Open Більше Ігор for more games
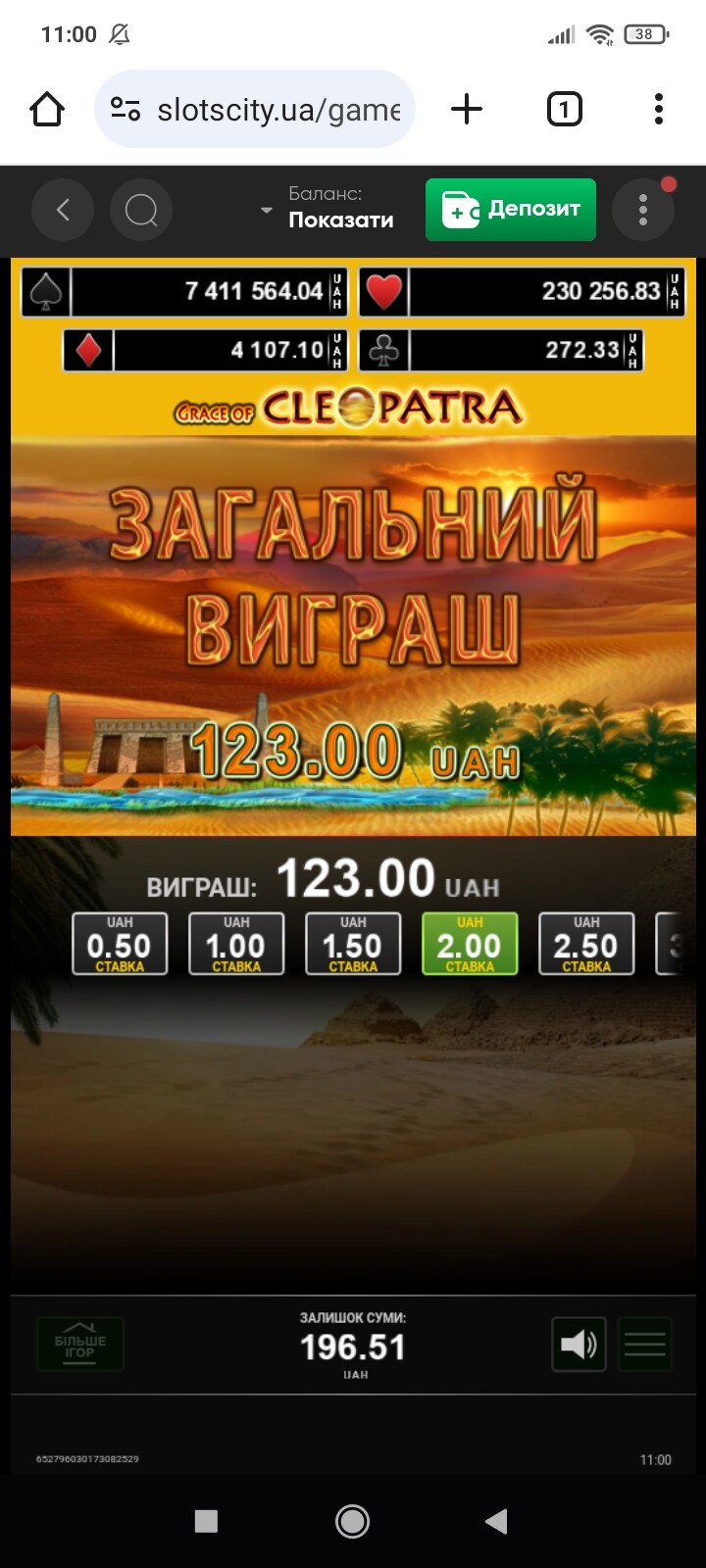706x1568 pixels. pos(80,1345)
